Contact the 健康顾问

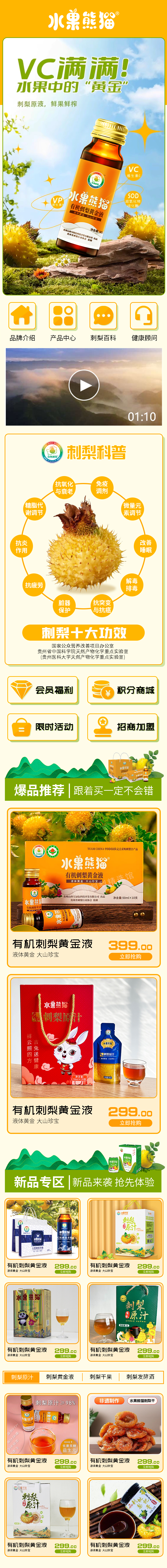(144, 316)
